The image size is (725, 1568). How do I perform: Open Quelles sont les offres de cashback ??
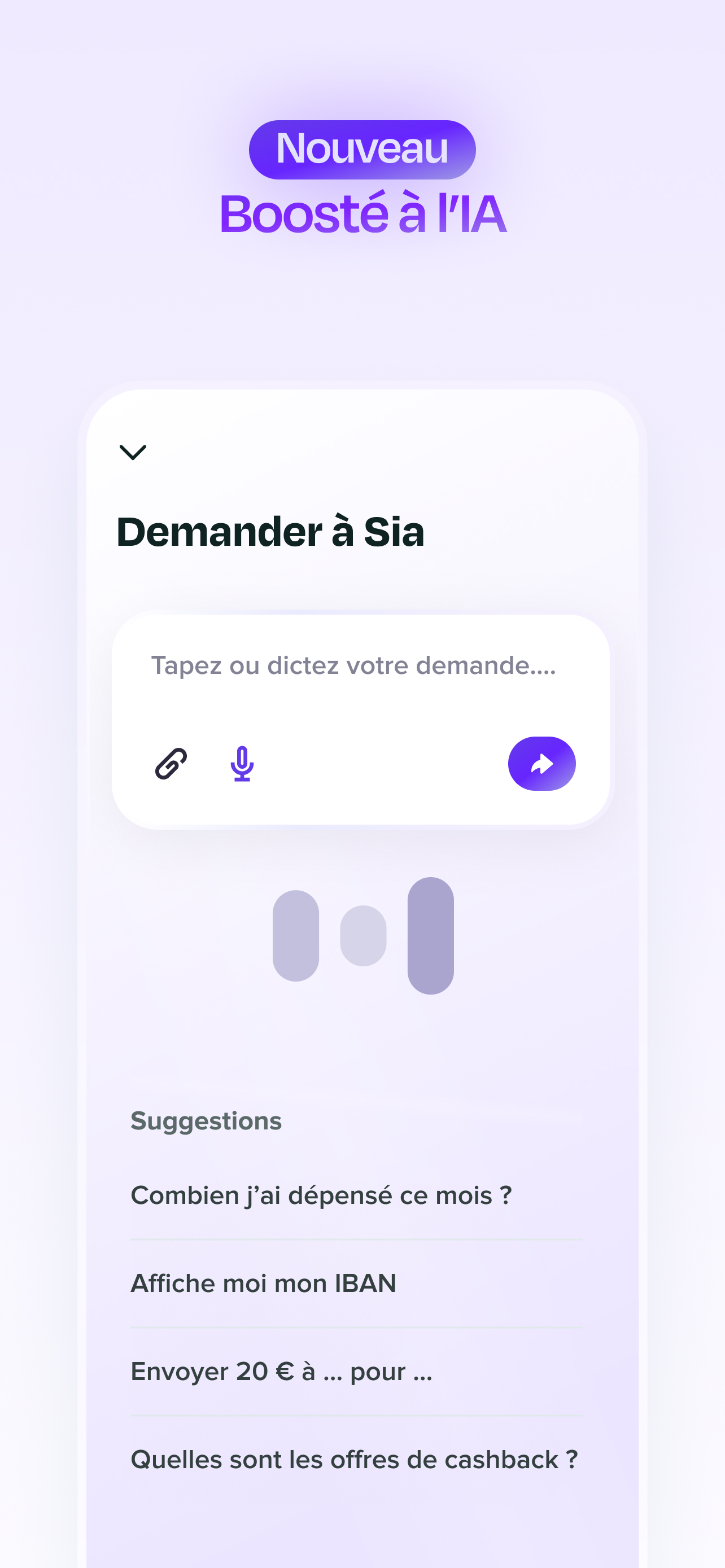point(355,1460)
